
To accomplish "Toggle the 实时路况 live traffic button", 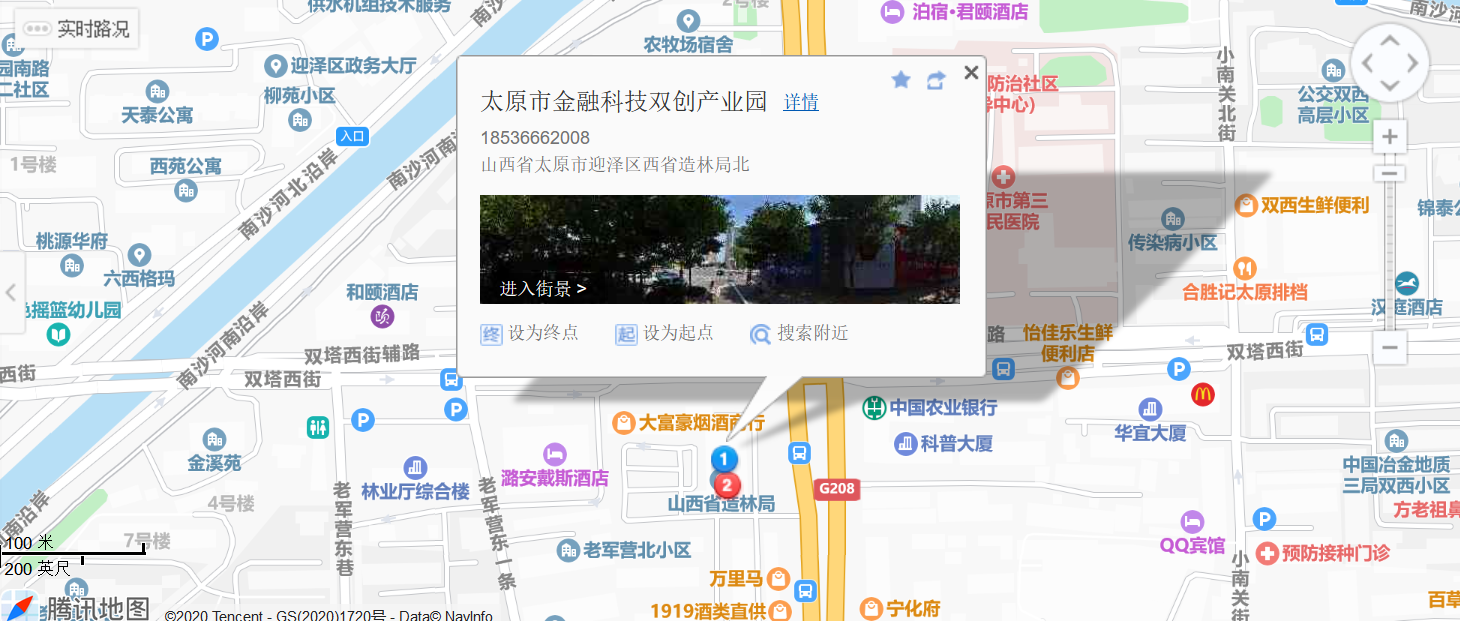I will pyautogui.click(x=77, y=28).
